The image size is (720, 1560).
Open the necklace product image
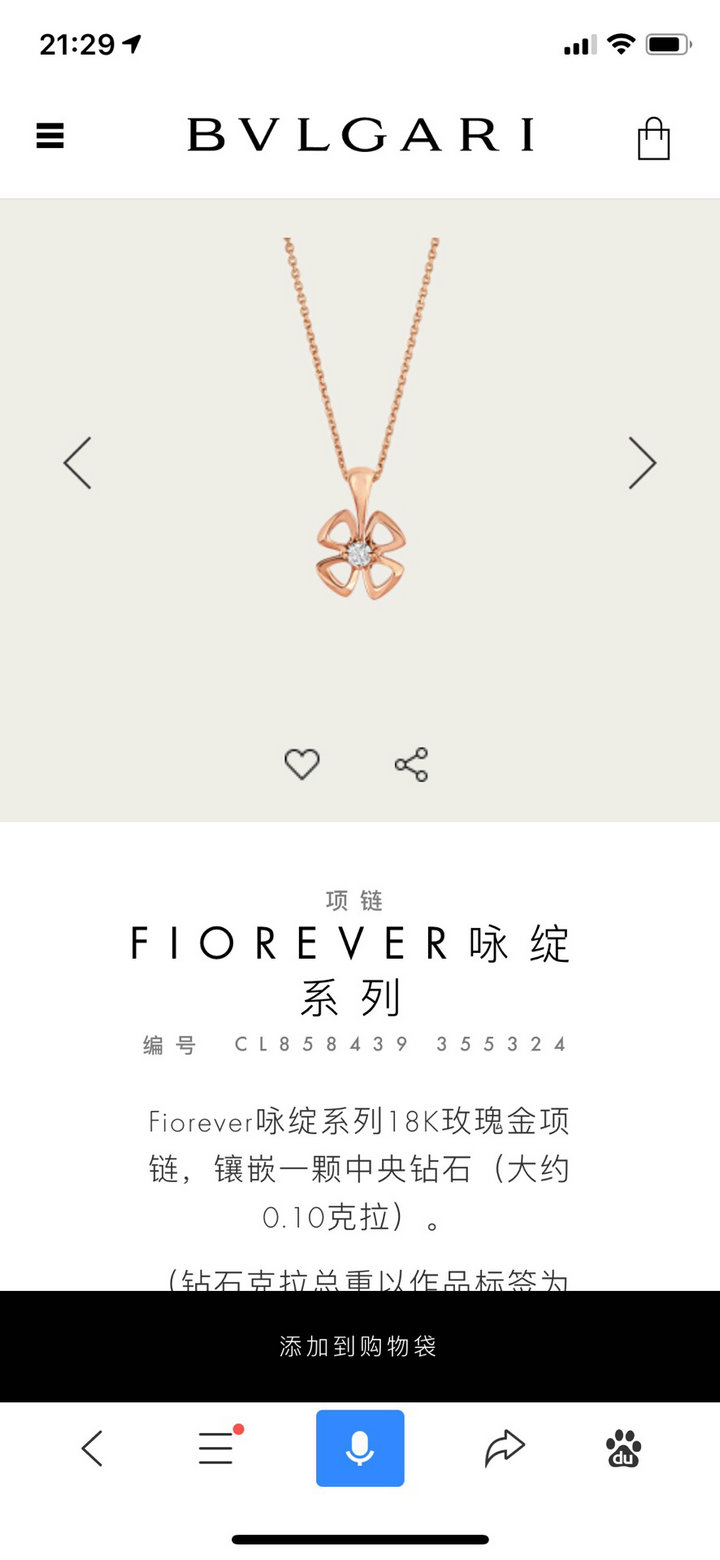[x=360, y=420]
